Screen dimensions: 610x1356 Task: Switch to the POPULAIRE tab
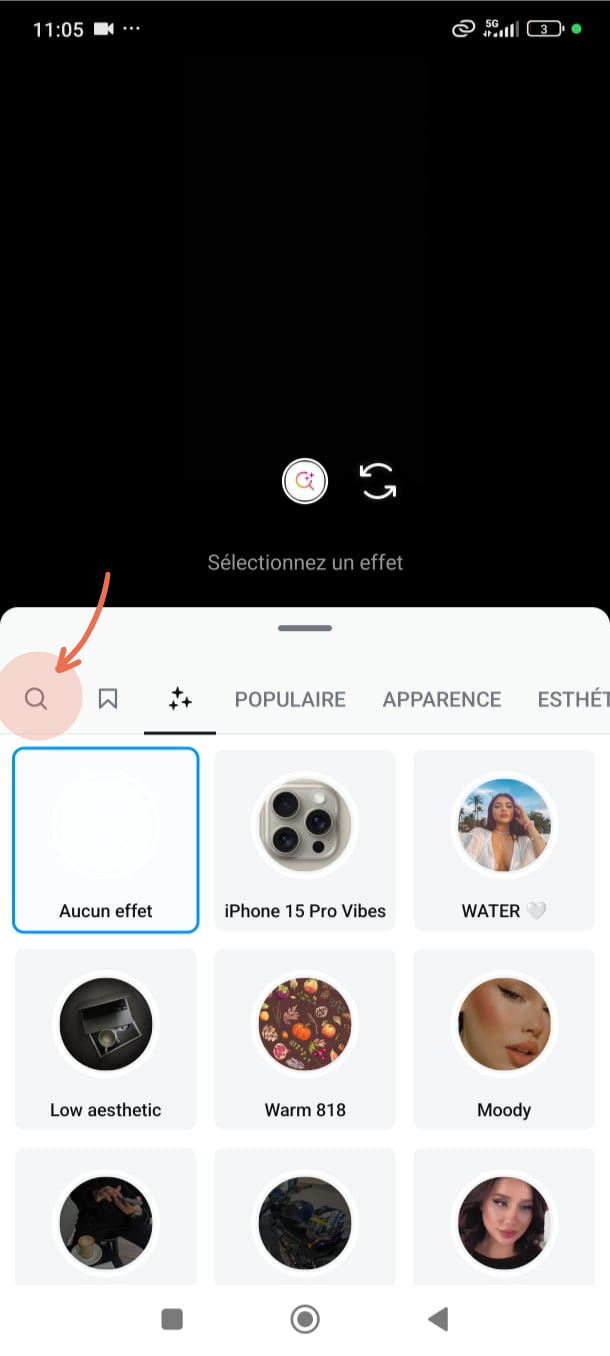point(290,699)
